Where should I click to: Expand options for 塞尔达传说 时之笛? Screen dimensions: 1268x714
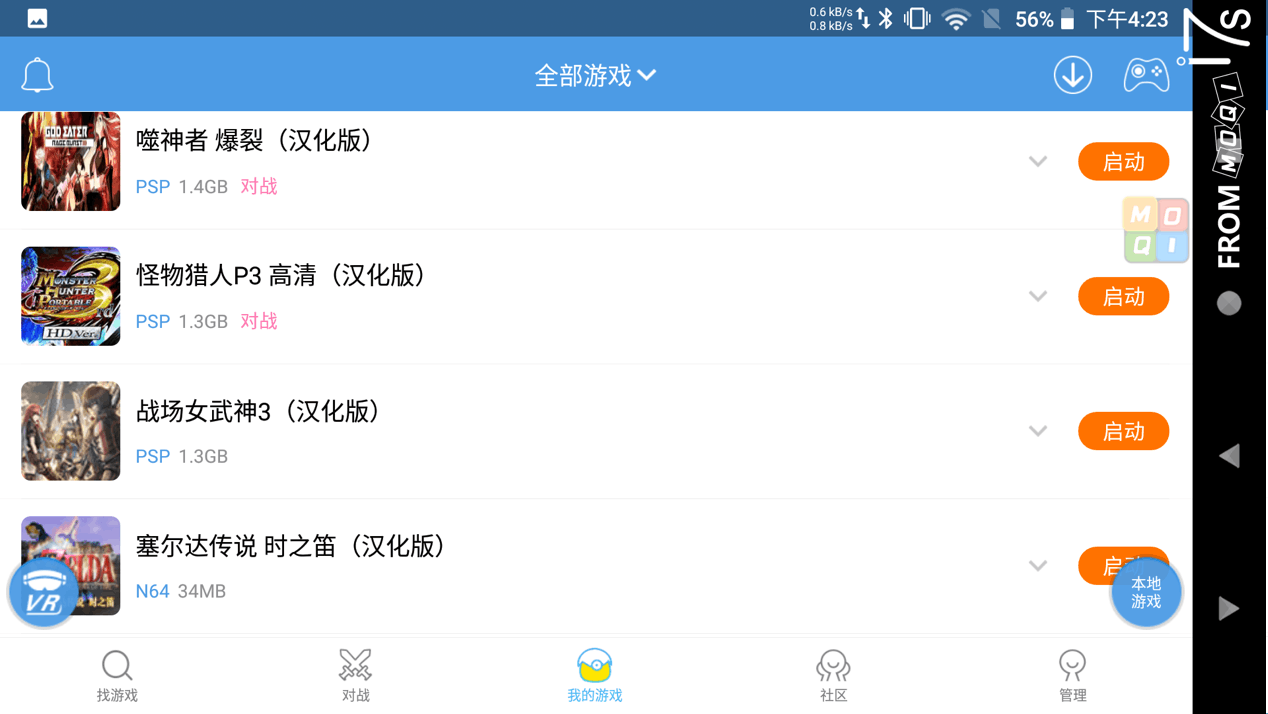(1038, 566)
